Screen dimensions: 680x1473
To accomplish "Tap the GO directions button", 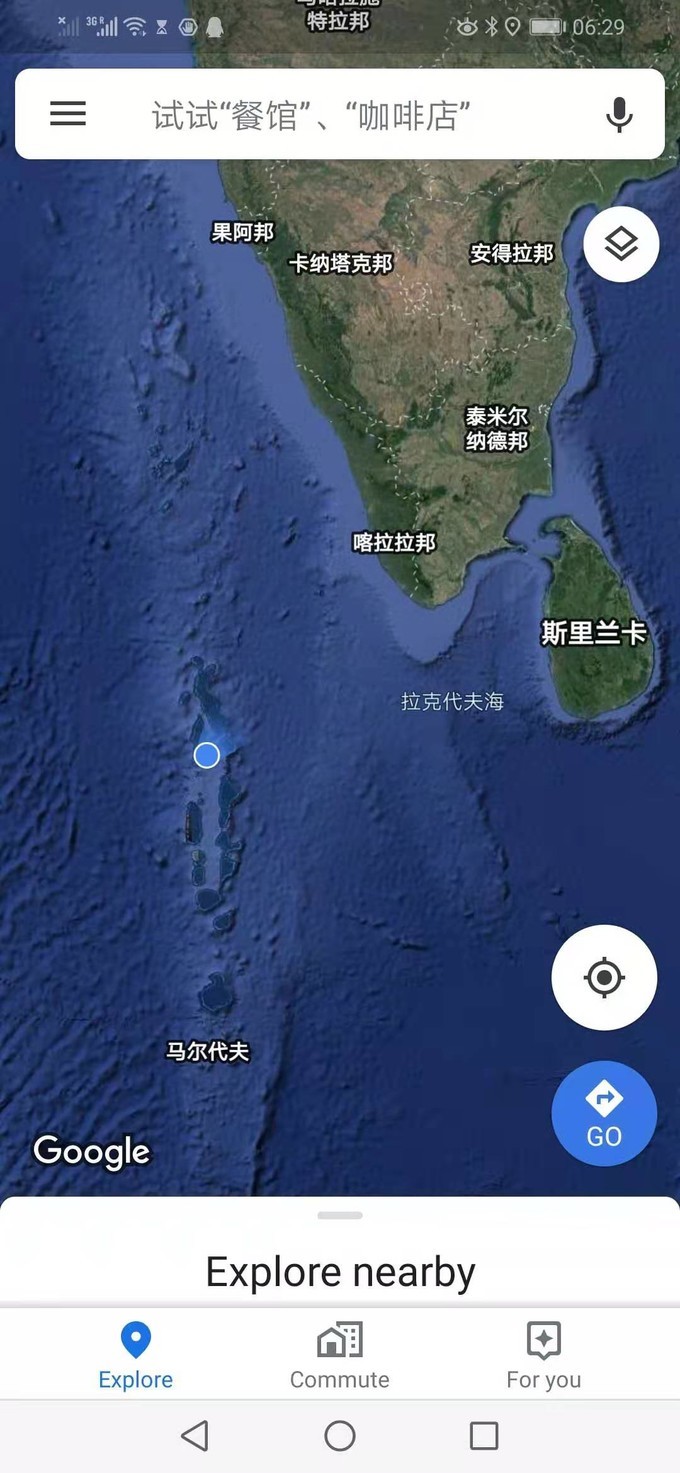I will (x=604, y=1114).
